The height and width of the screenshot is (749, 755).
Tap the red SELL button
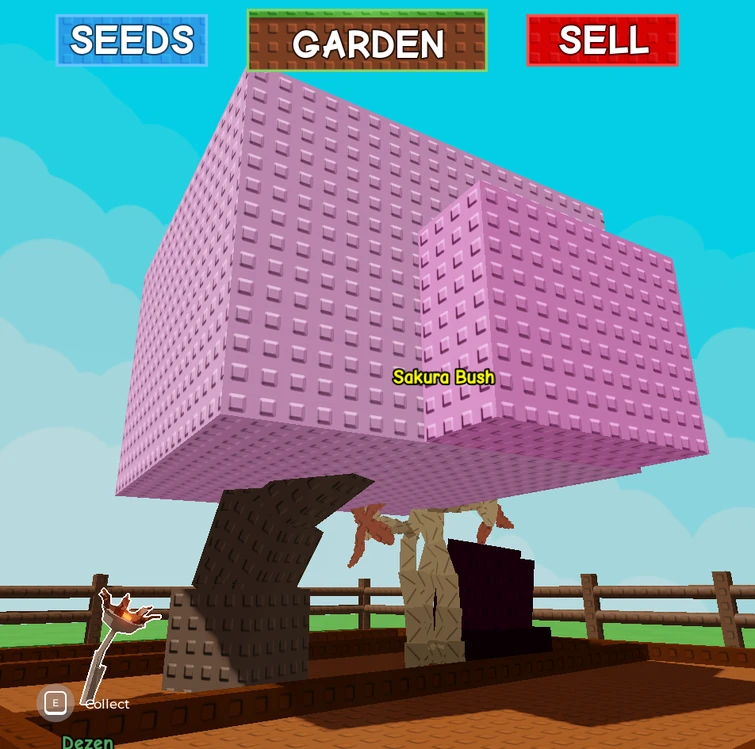click(x=602, y=40)
